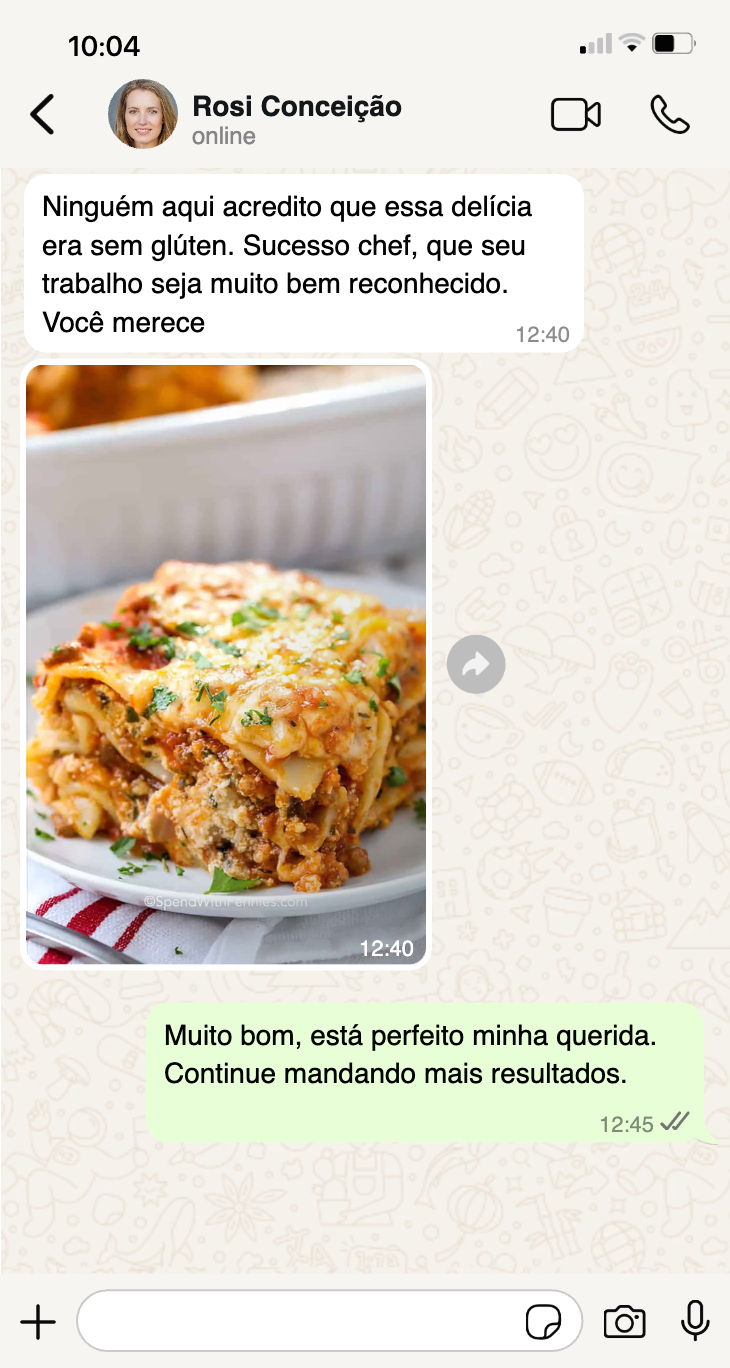Record a voice message with the microphone
The width and height of the screenshot is (730, 1368).
[695, 1321]
